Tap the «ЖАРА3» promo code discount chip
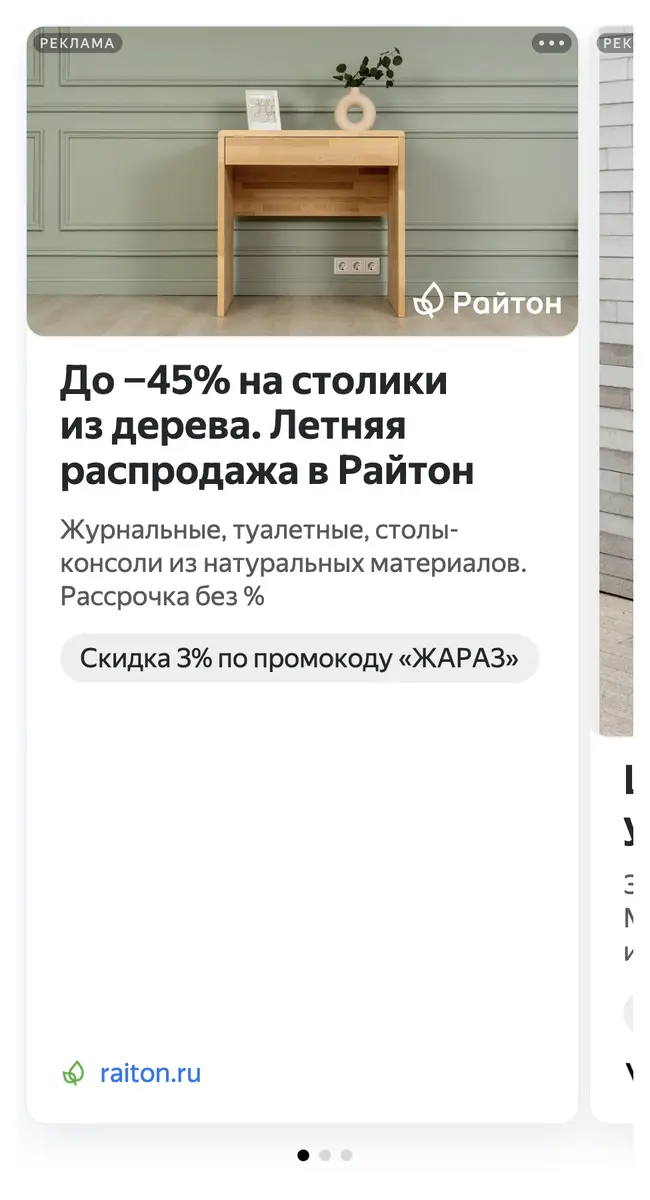Image resolution: width=650 pixels, height=1200 pixels. click(299, 658)
